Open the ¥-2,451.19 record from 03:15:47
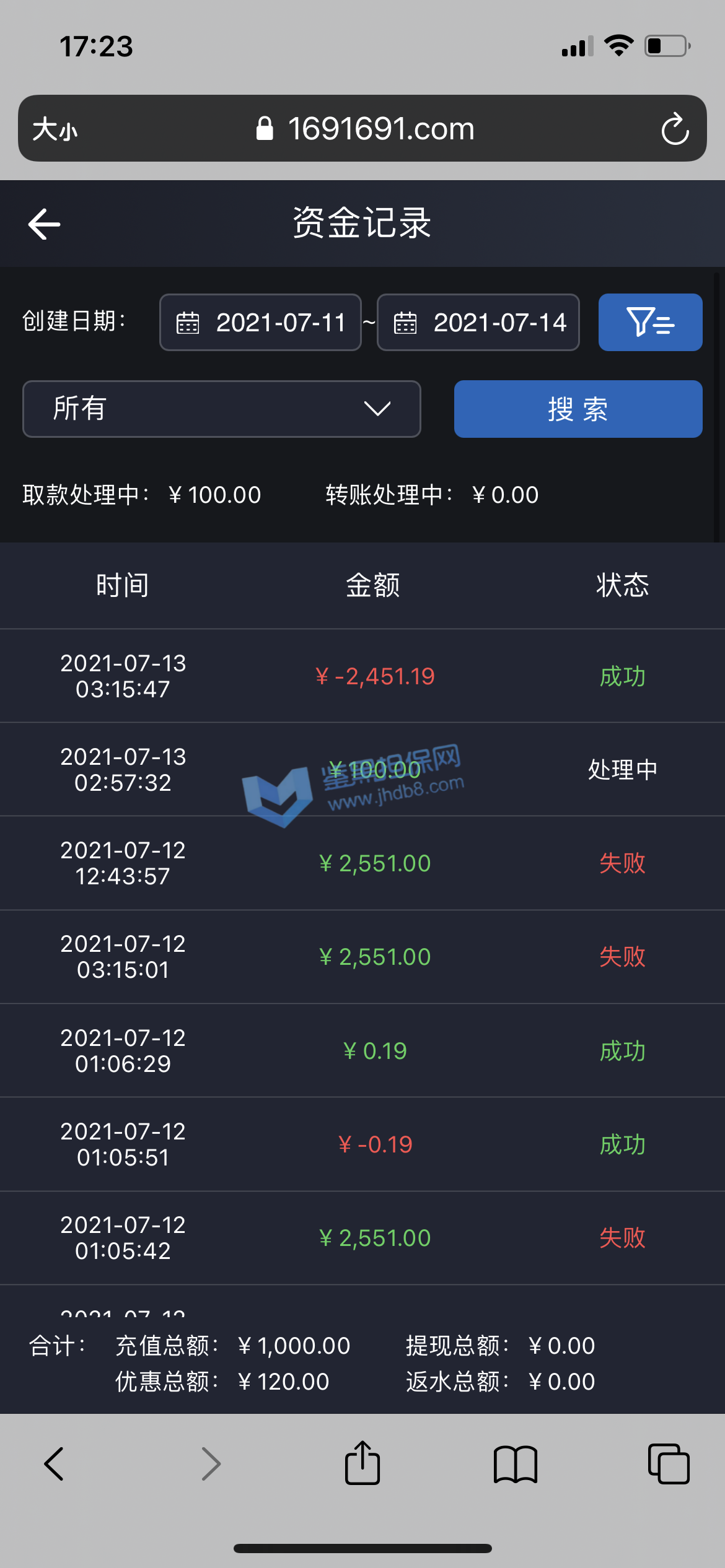This screenshot has height=1568, width=725. [x=362, y=676]
